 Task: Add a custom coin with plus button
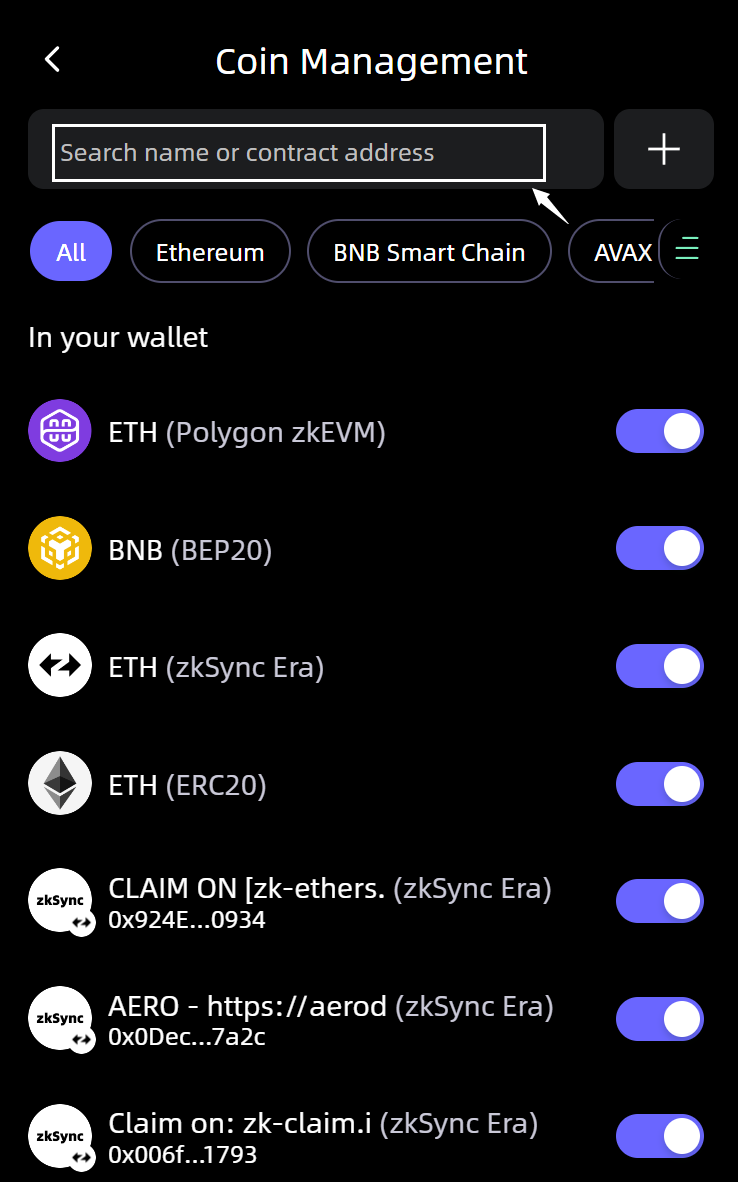tap(663, 149)
